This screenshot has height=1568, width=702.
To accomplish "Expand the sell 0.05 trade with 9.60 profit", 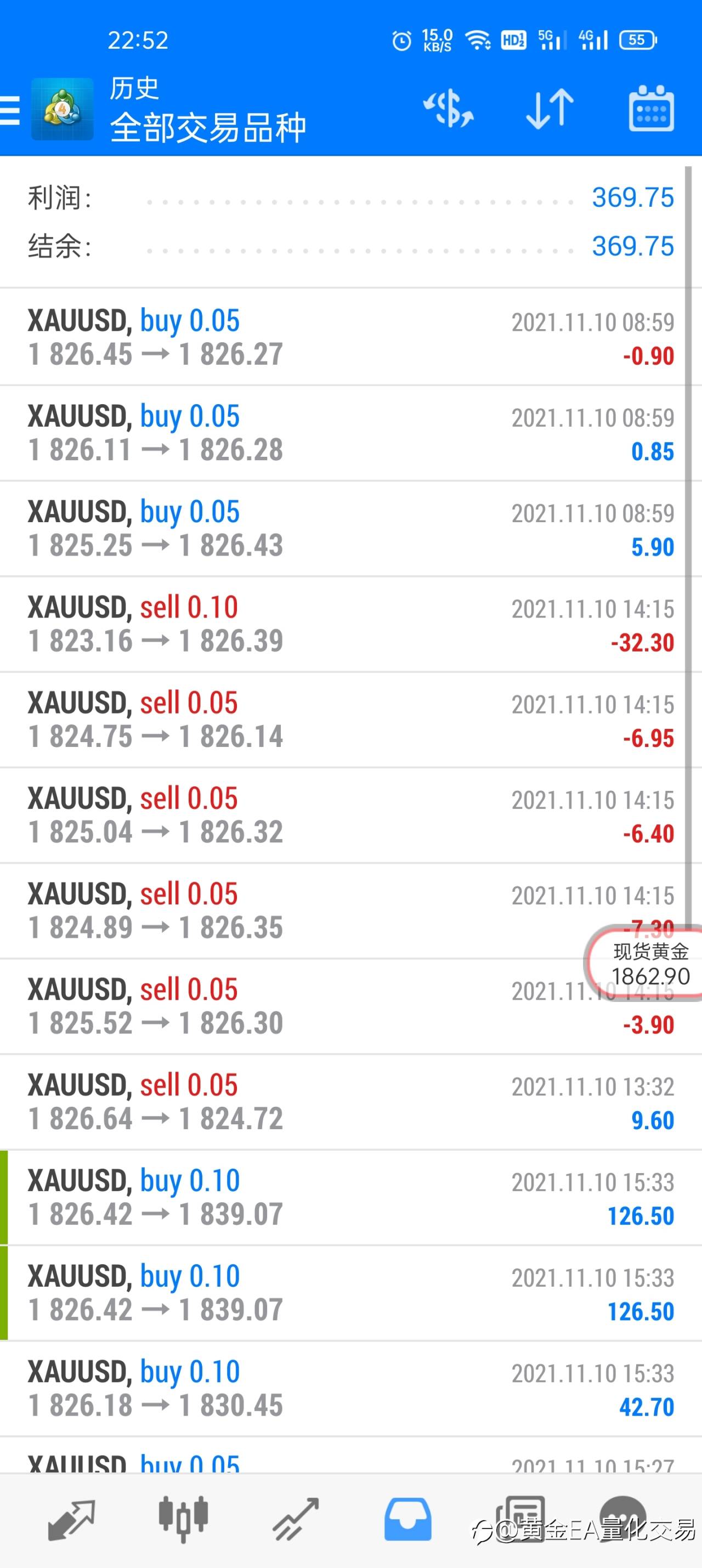I will pos(350,1102).
